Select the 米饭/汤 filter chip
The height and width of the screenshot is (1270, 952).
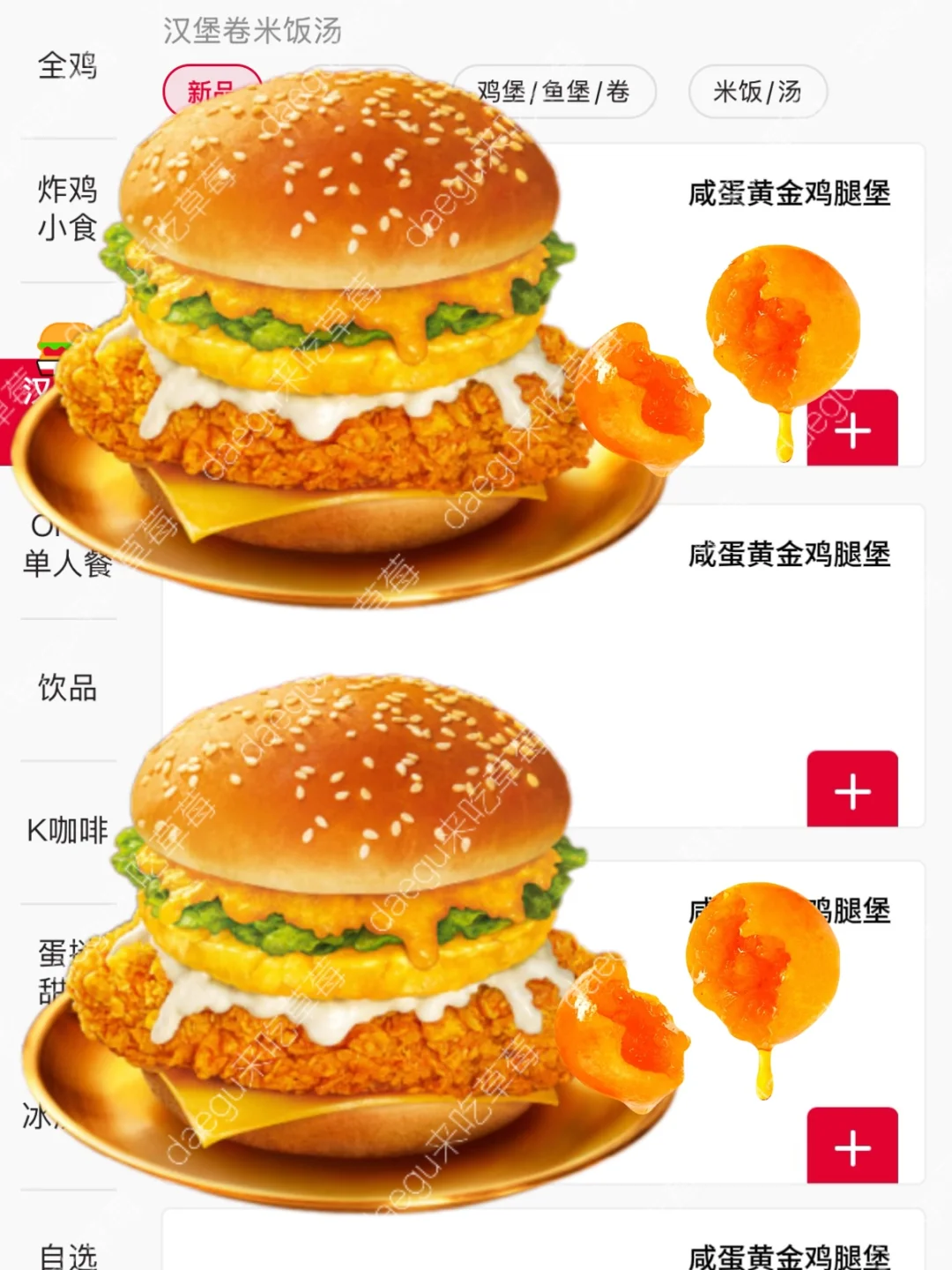pos(756,91)
